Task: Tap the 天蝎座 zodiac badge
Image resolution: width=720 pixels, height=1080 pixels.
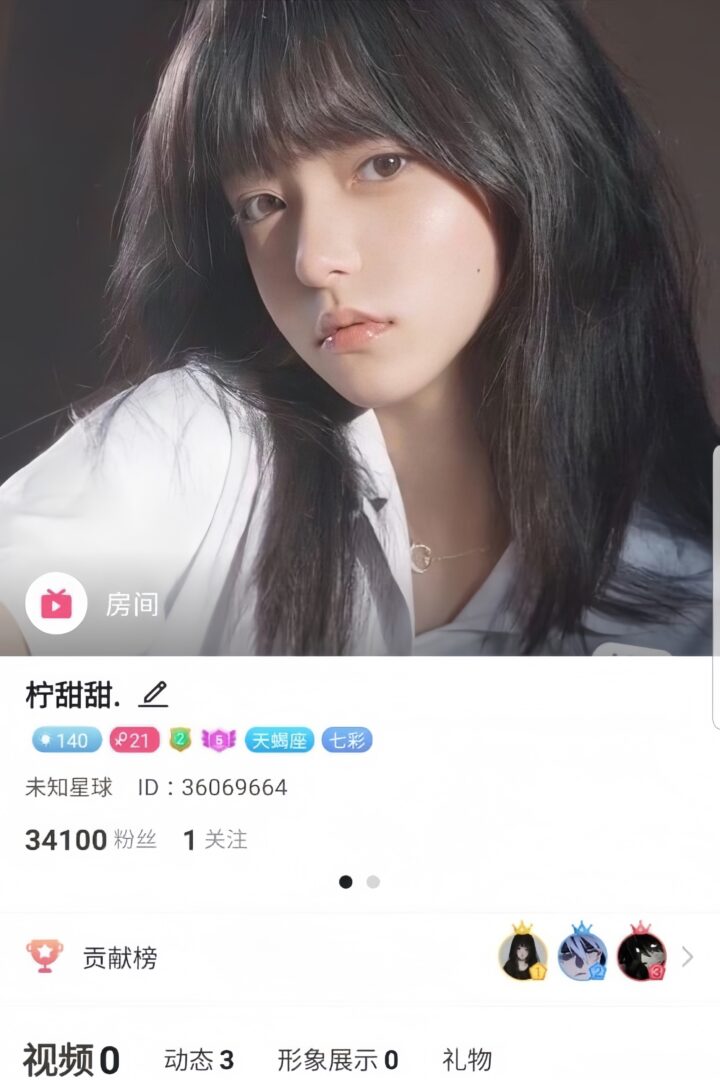Action: [279, 740]
